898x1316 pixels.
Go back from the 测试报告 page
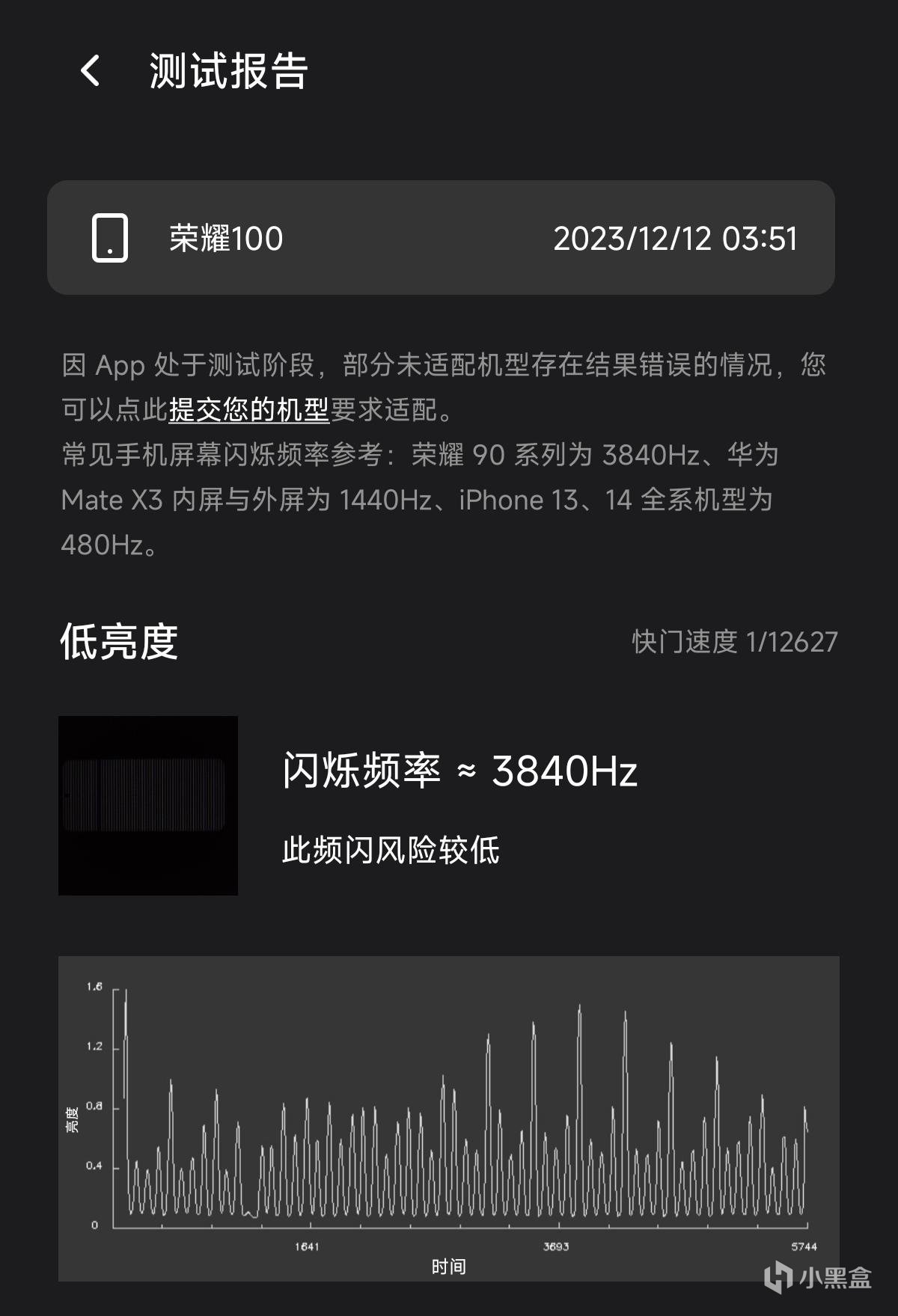(x=91, y=71)
